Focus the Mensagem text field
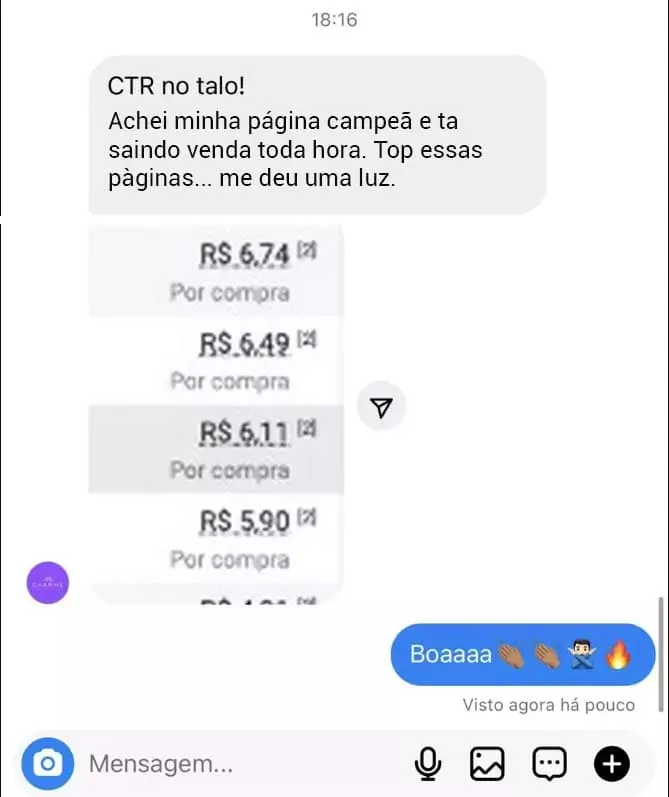Viewport: 669px width, 797px height. [x=240, y=765]
